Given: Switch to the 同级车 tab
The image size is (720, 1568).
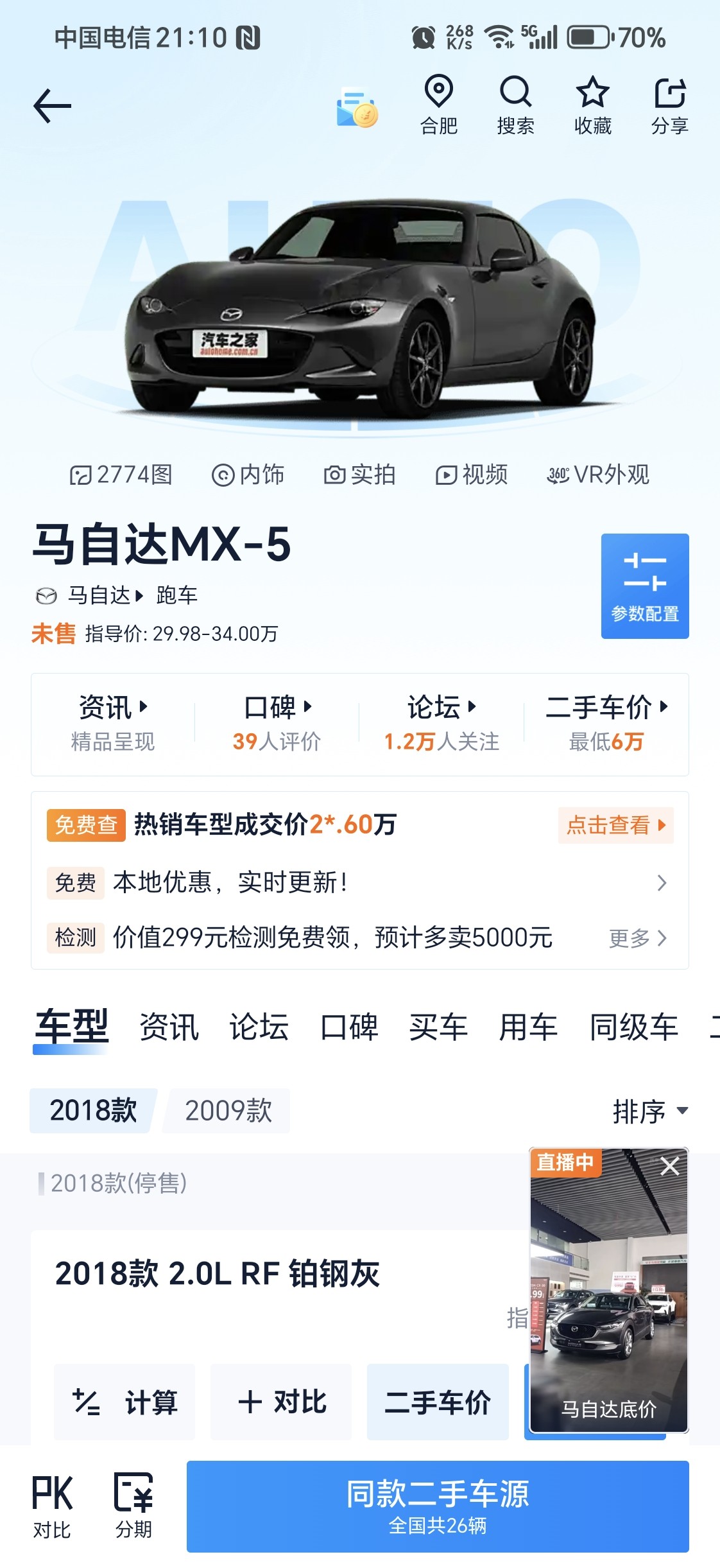Looking at the screenshot, I should pos(634,1027).
